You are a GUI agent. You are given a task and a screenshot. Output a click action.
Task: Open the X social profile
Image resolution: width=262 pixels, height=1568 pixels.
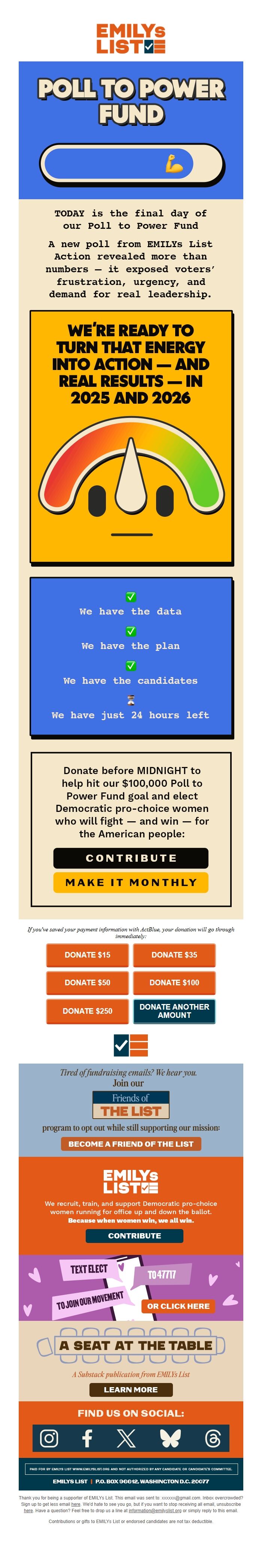pyautogui.click(x=126, y=1438)
